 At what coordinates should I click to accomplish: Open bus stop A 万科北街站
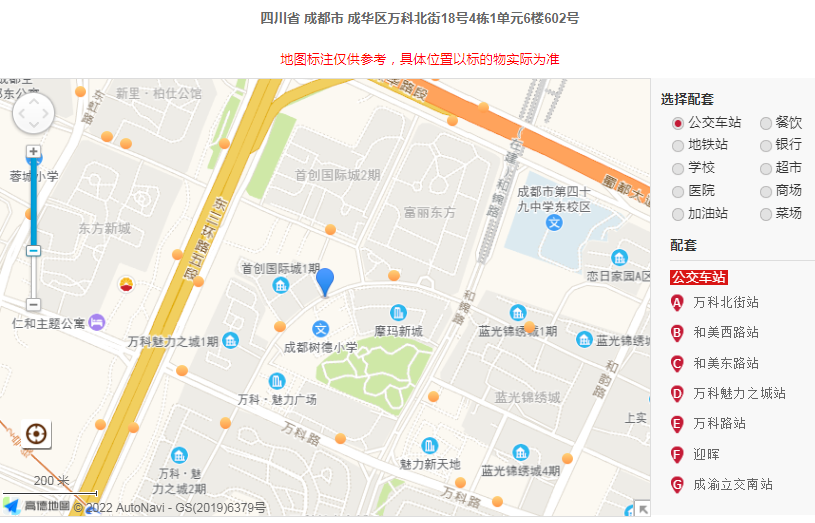click(726, 302)
